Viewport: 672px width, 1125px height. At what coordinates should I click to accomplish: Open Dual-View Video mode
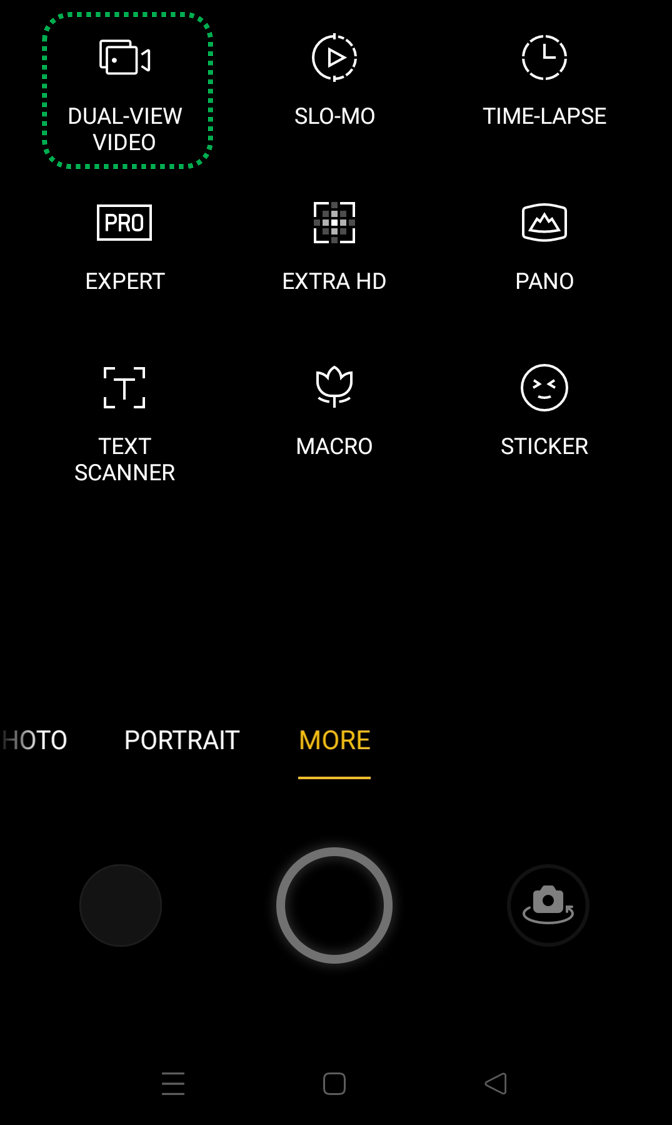tap(125, 90)
